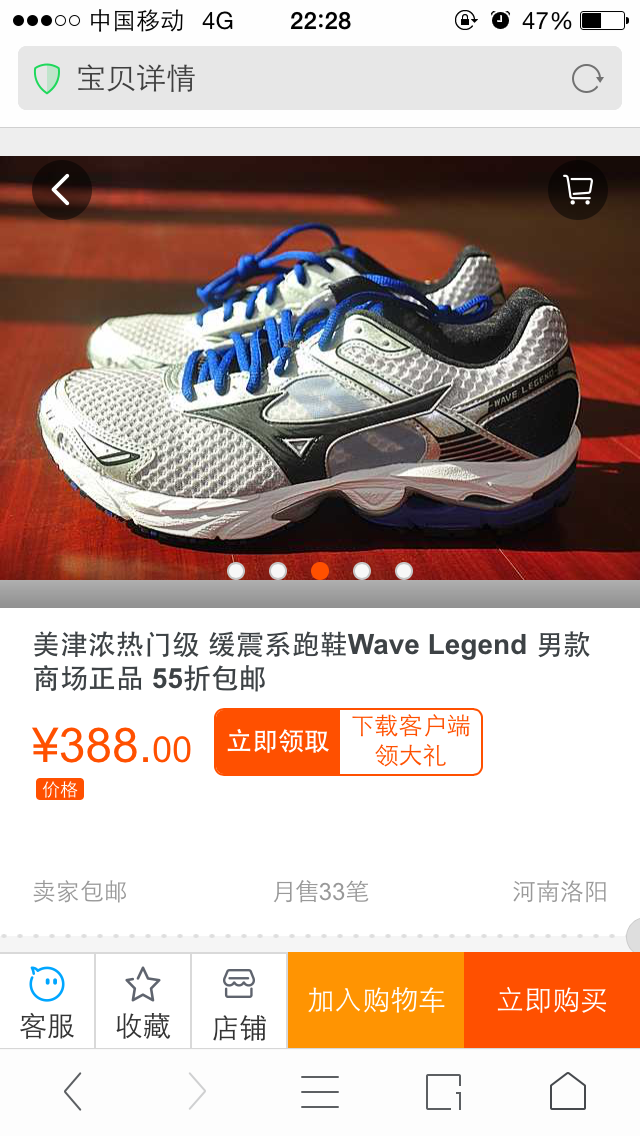Open the browser tabs switcher
This screenshot has width=640, height=1136.
click(x=444, y=1092)
